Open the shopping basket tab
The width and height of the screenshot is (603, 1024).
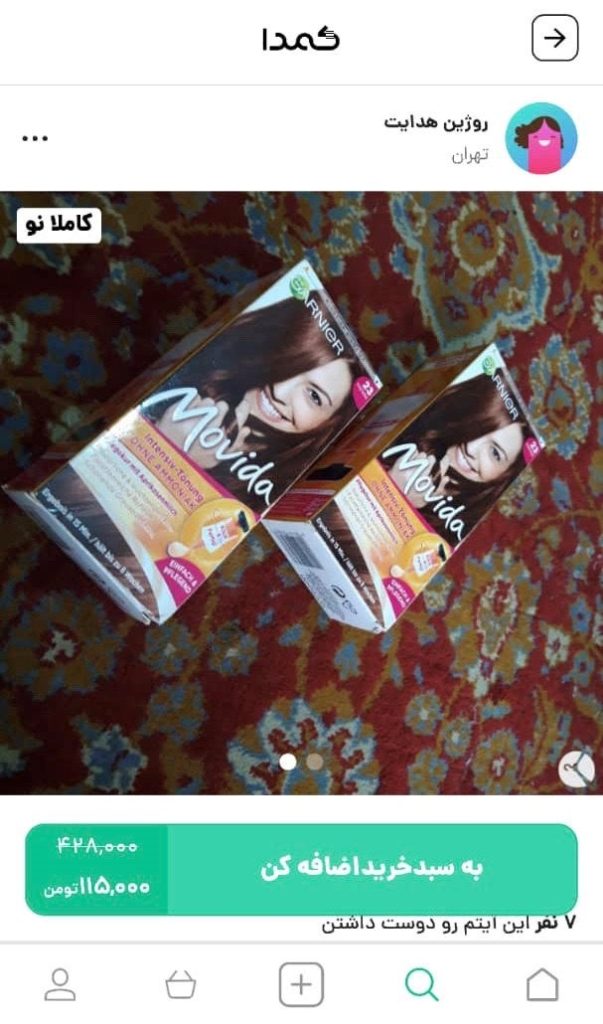point(181,985)
